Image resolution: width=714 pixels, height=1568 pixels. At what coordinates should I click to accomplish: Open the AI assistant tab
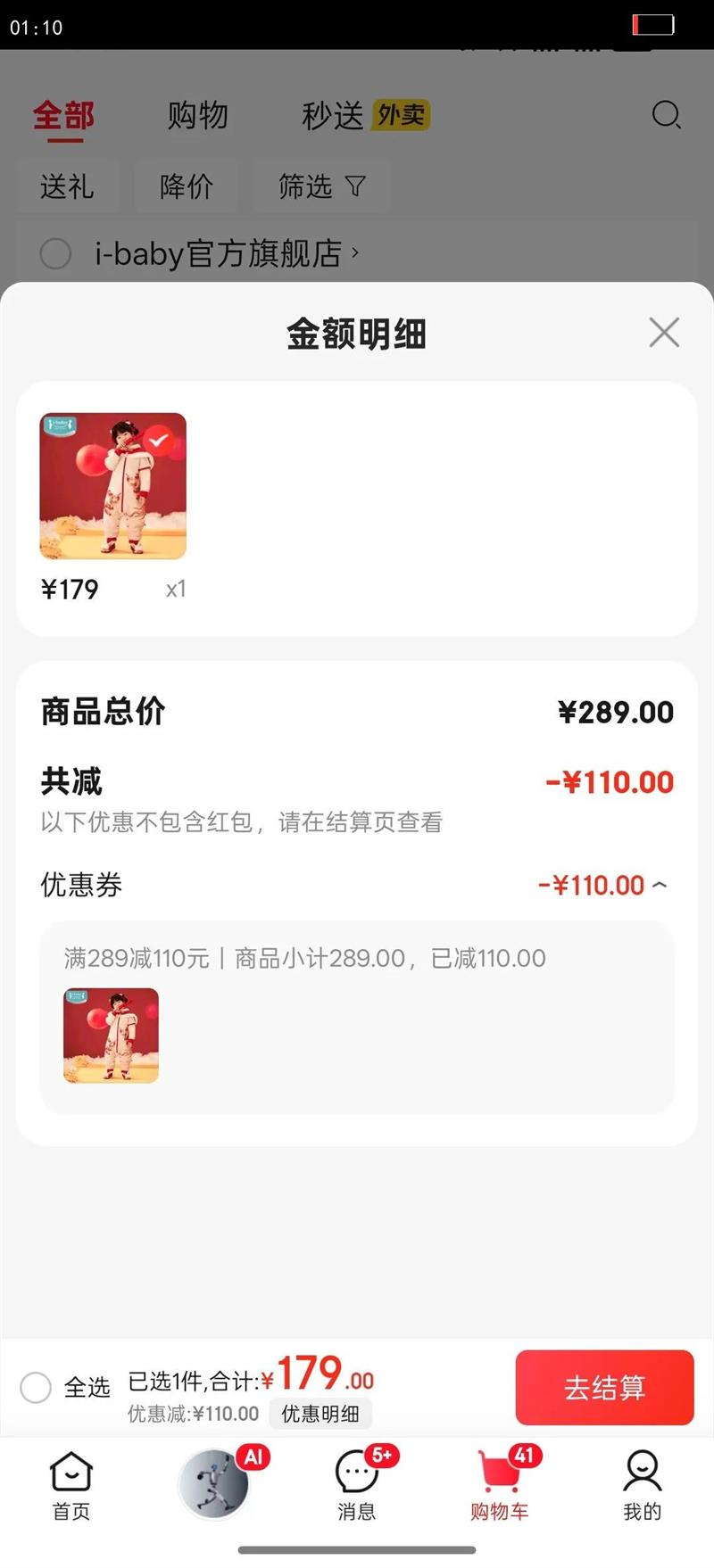[214, 1483]
